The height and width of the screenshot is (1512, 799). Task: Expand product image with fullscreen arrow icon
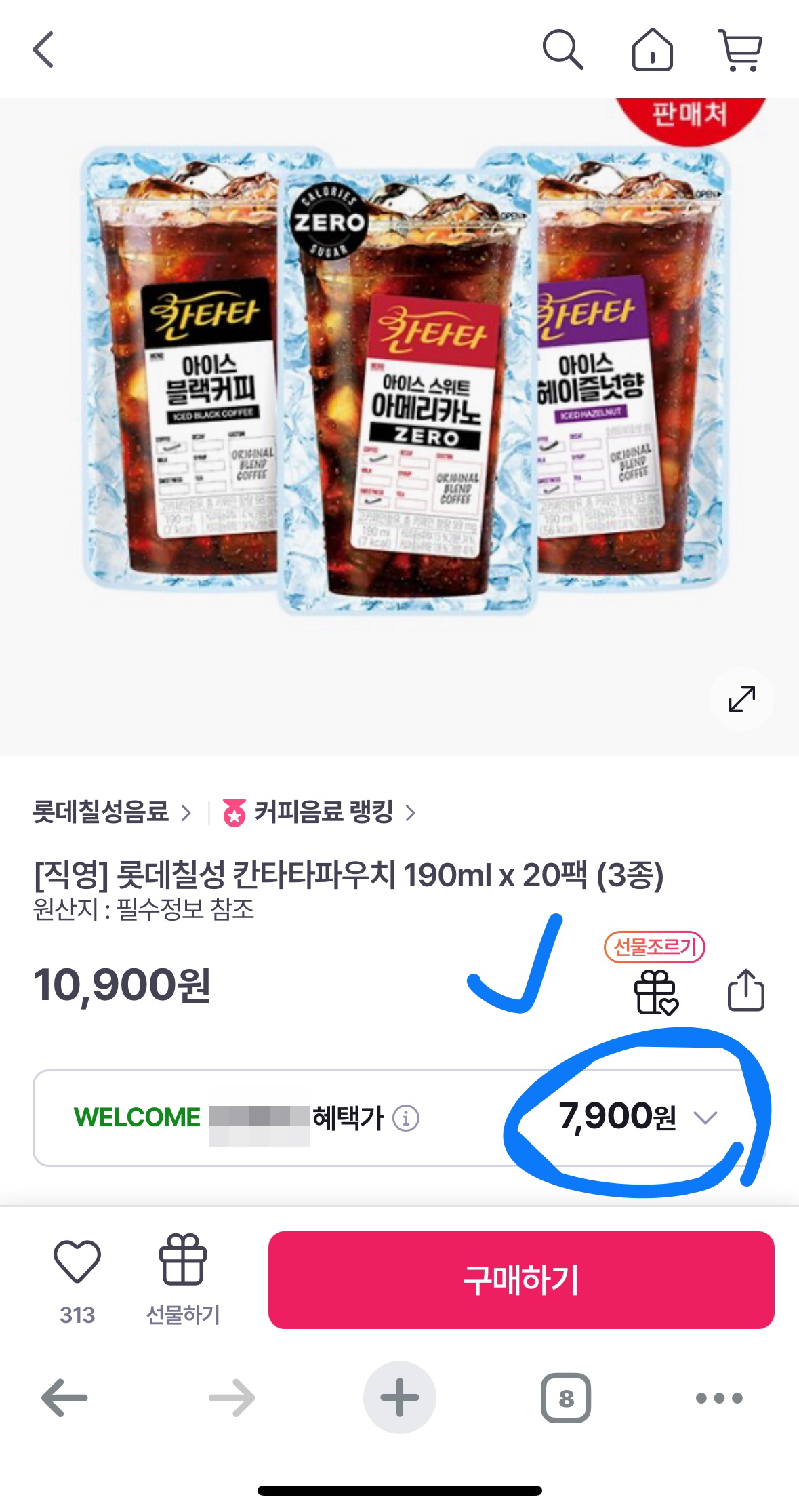click(741, 698)
